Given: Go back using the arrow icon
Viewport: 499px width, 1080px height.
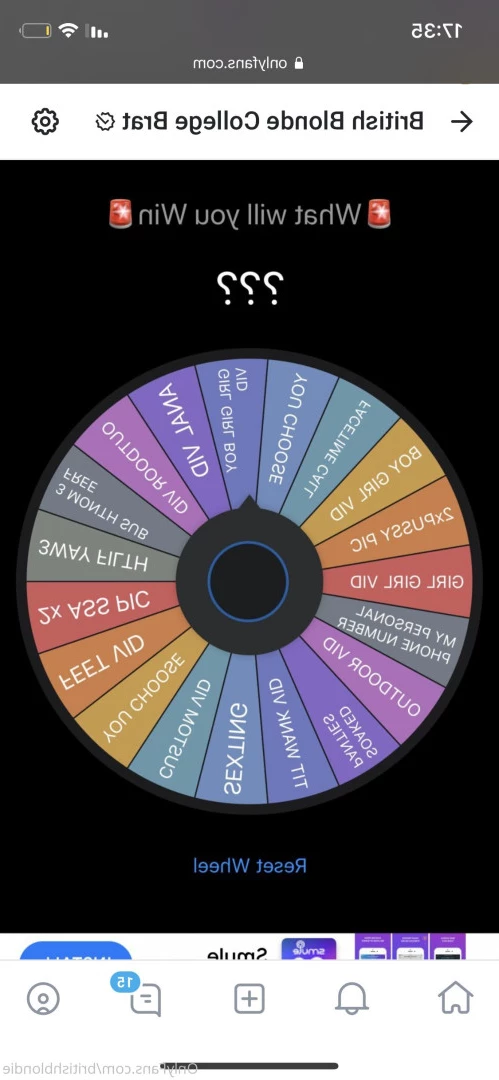Looking at the screenshot, I should (461, 122).
